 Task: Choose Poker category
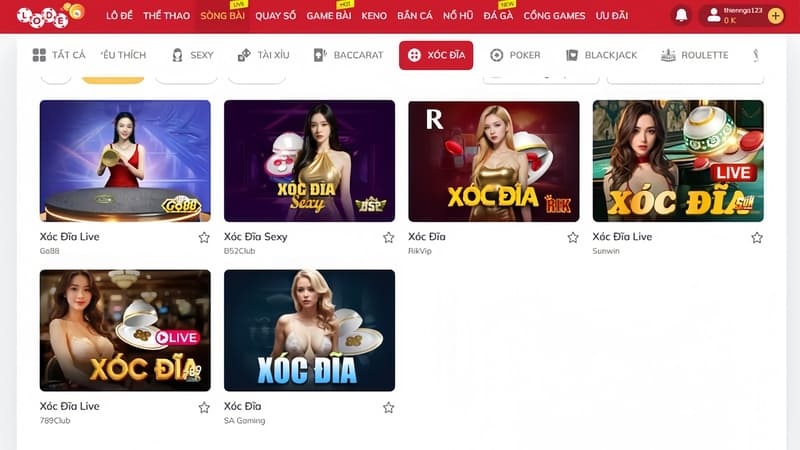[515, 55]
